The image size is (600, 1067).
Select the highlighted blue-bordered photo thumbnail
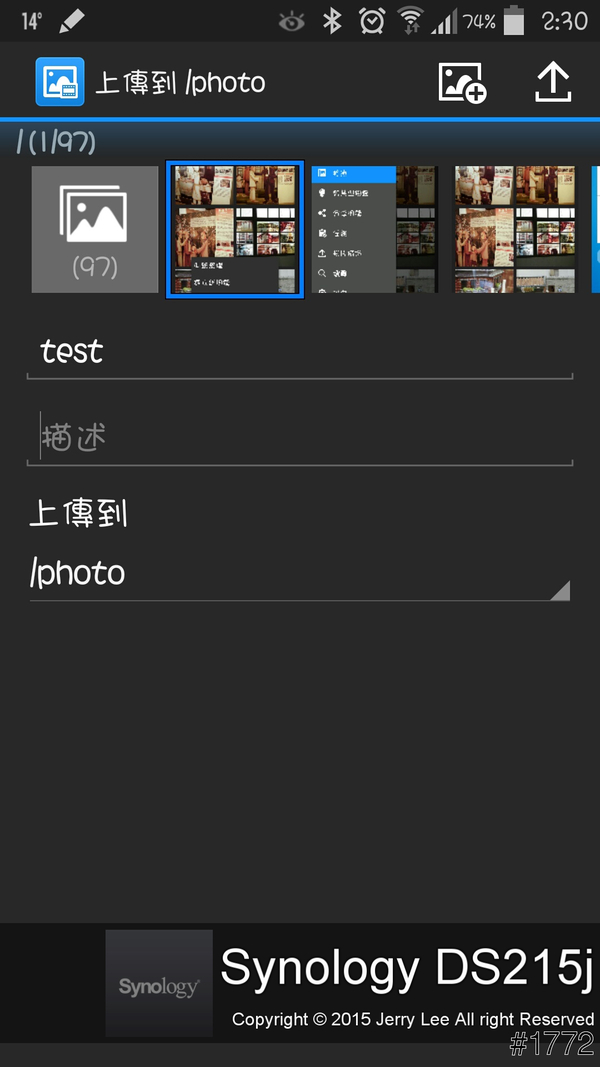235,229
